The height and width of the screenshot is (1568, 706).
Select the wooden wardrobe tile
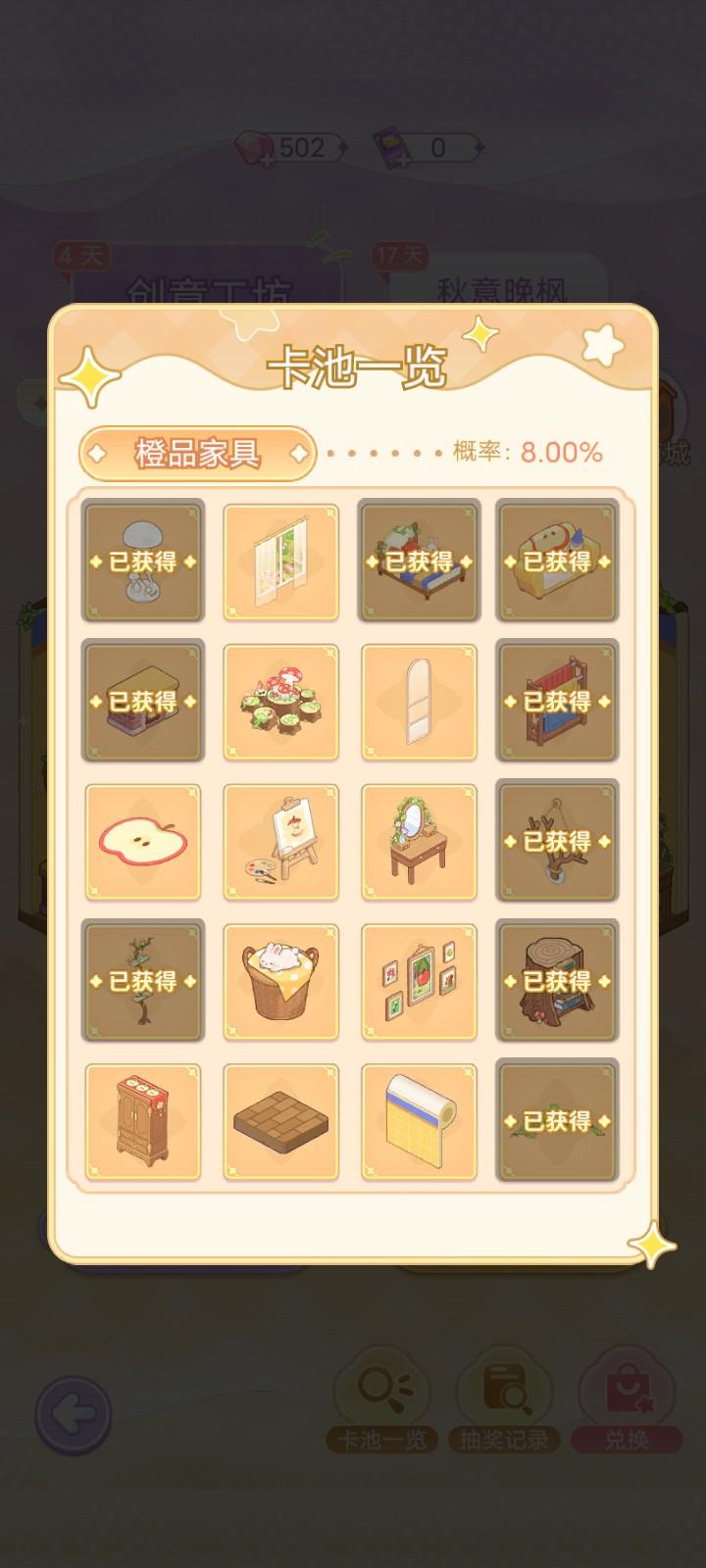142,1121
